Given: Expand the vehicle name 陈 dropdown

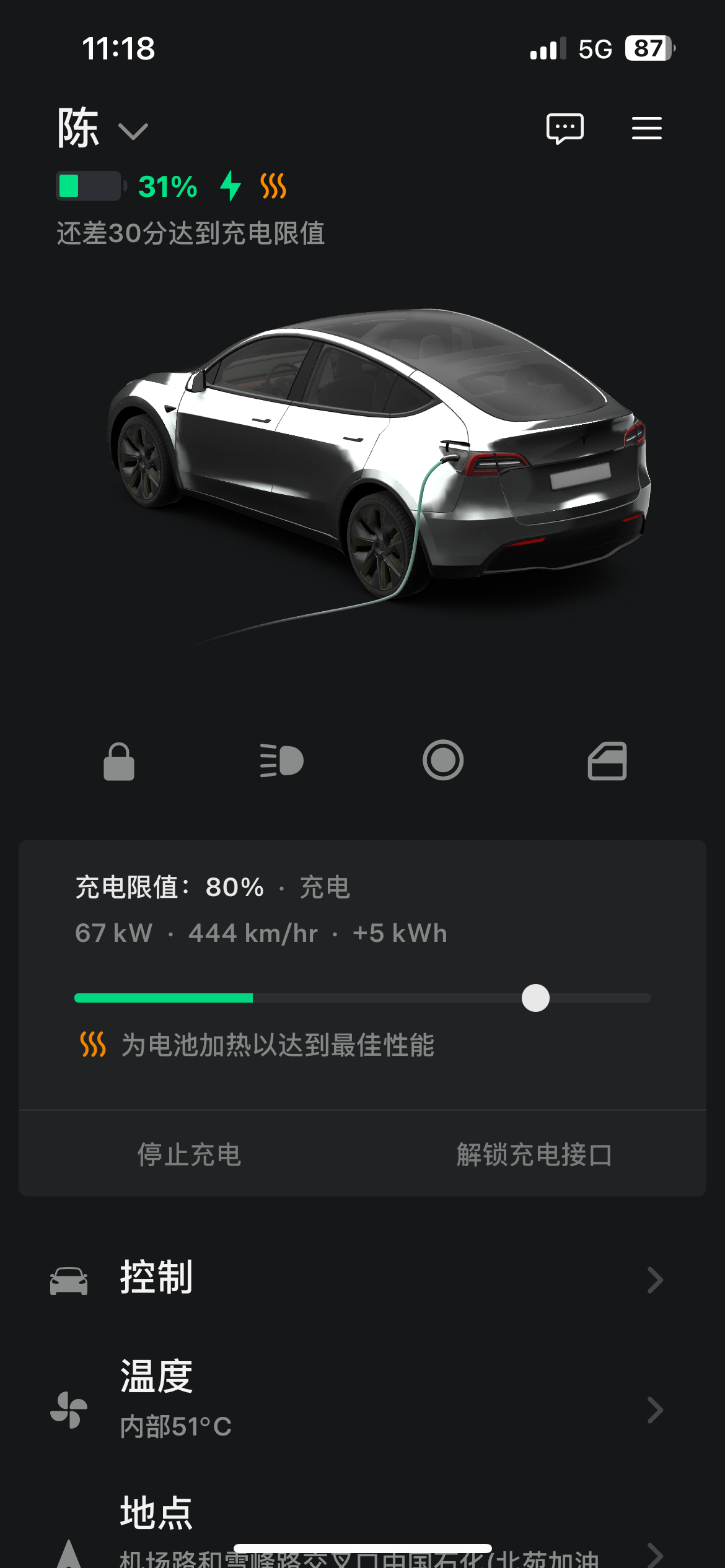Looking at the screenshot, I should tap(132, 131).
